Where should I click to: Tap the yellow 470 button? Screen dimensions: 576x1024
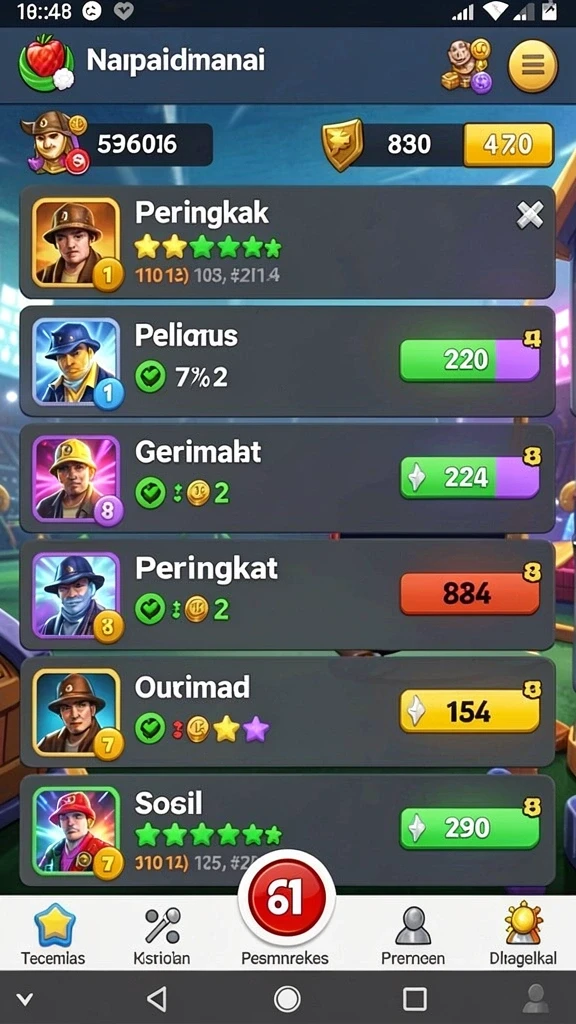pos(508,144)
